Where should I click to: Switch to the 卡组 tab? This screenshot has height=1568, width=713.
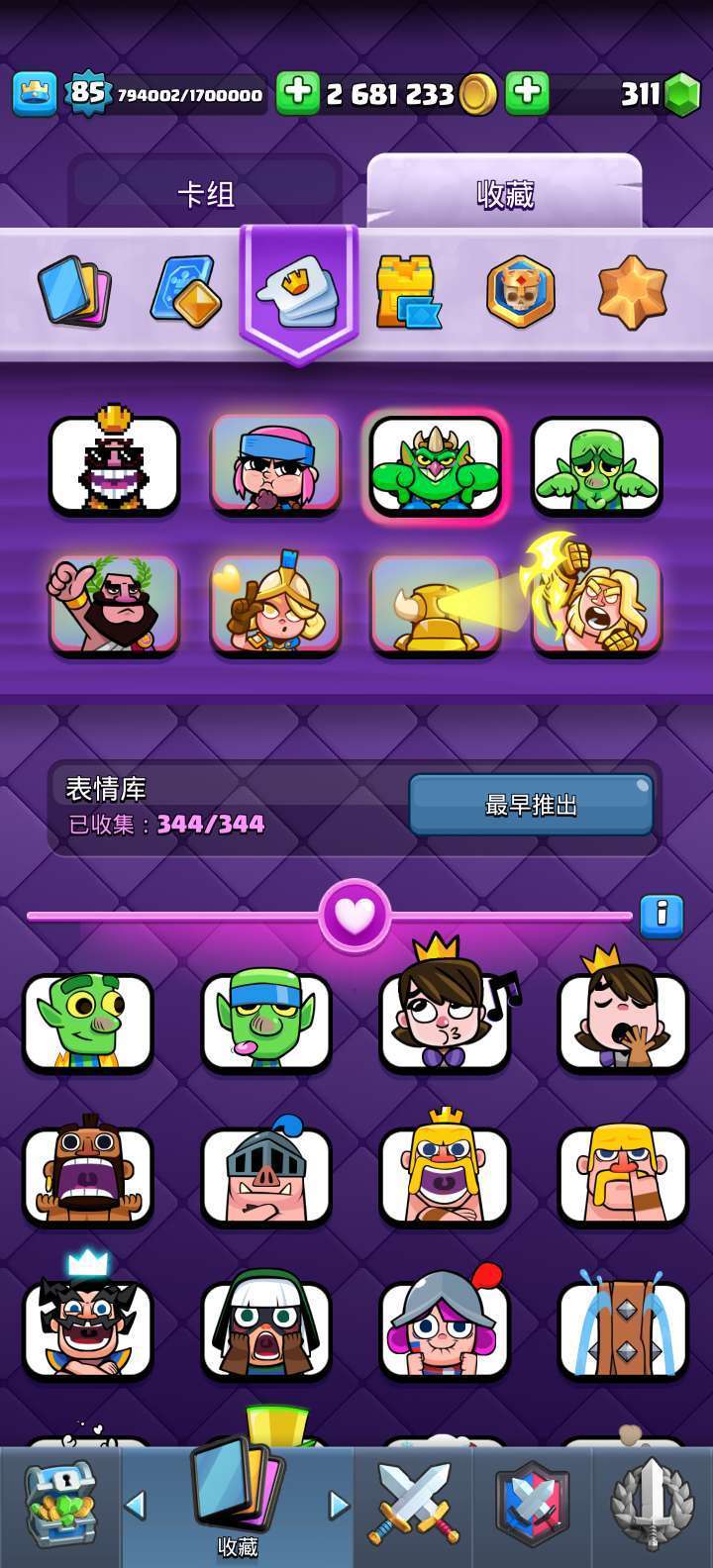coord(205,194)
